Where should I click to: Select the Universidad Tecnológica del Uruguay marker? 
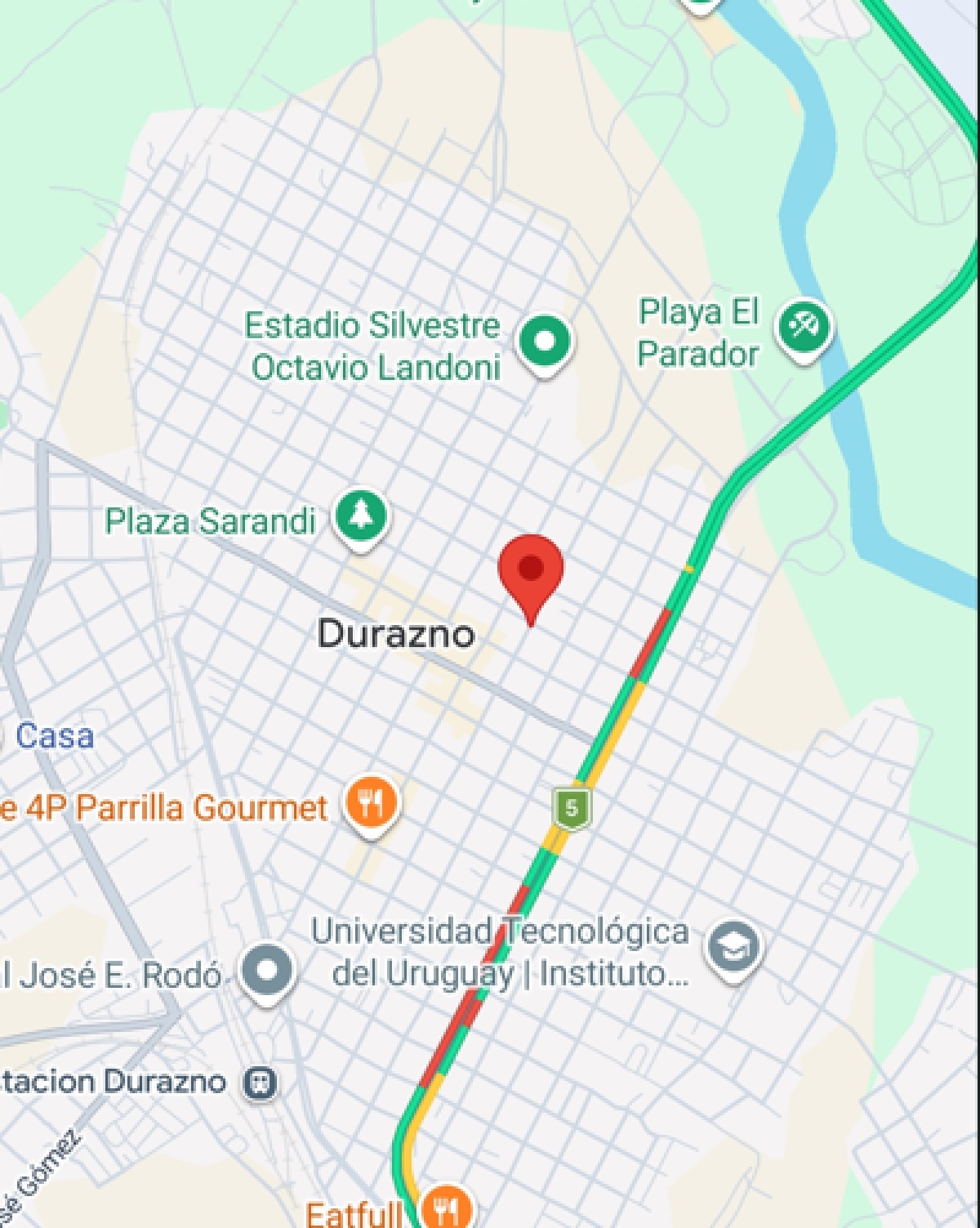(x=733, y=949)
